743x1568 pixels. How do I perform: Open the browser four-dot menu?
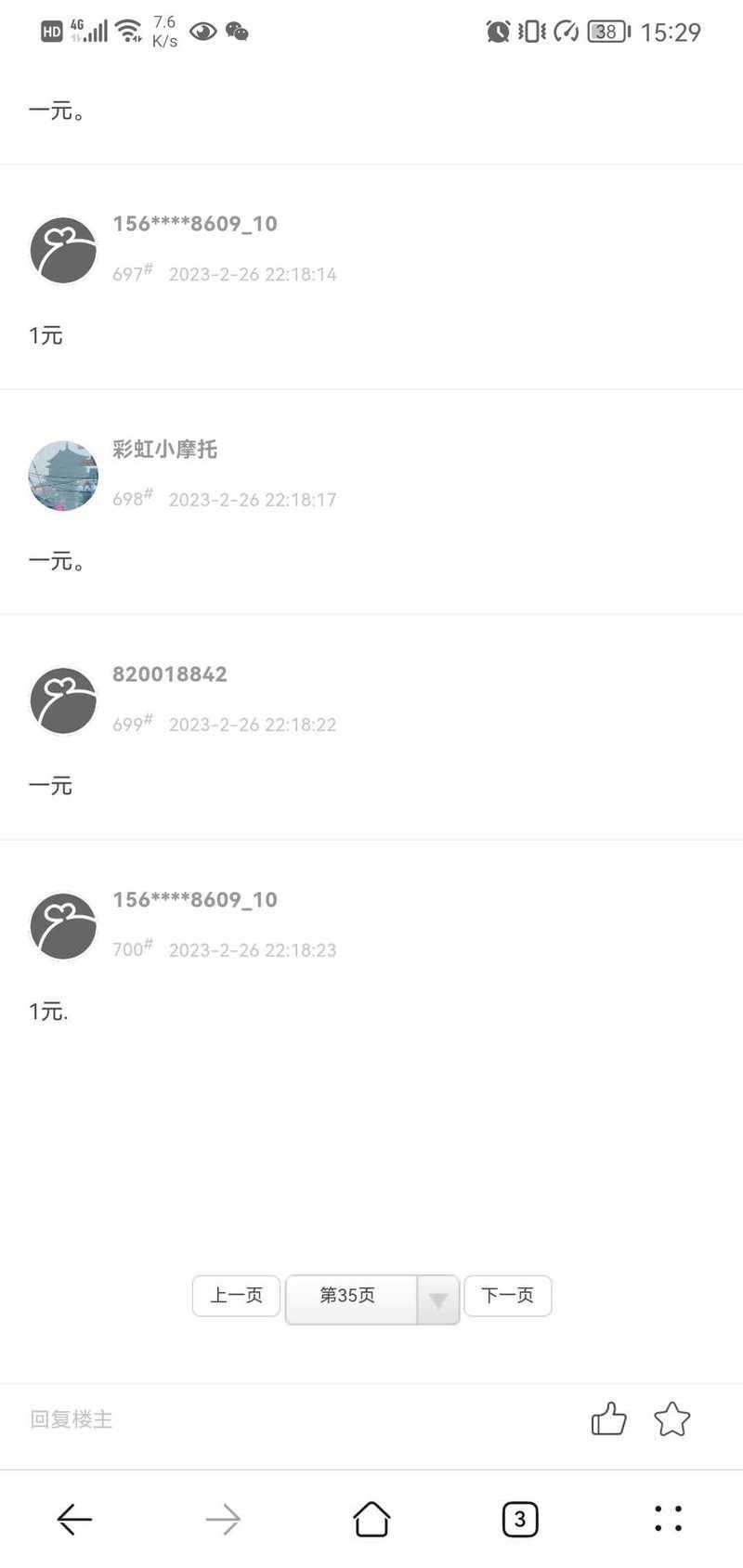(x=668, y=1519)
